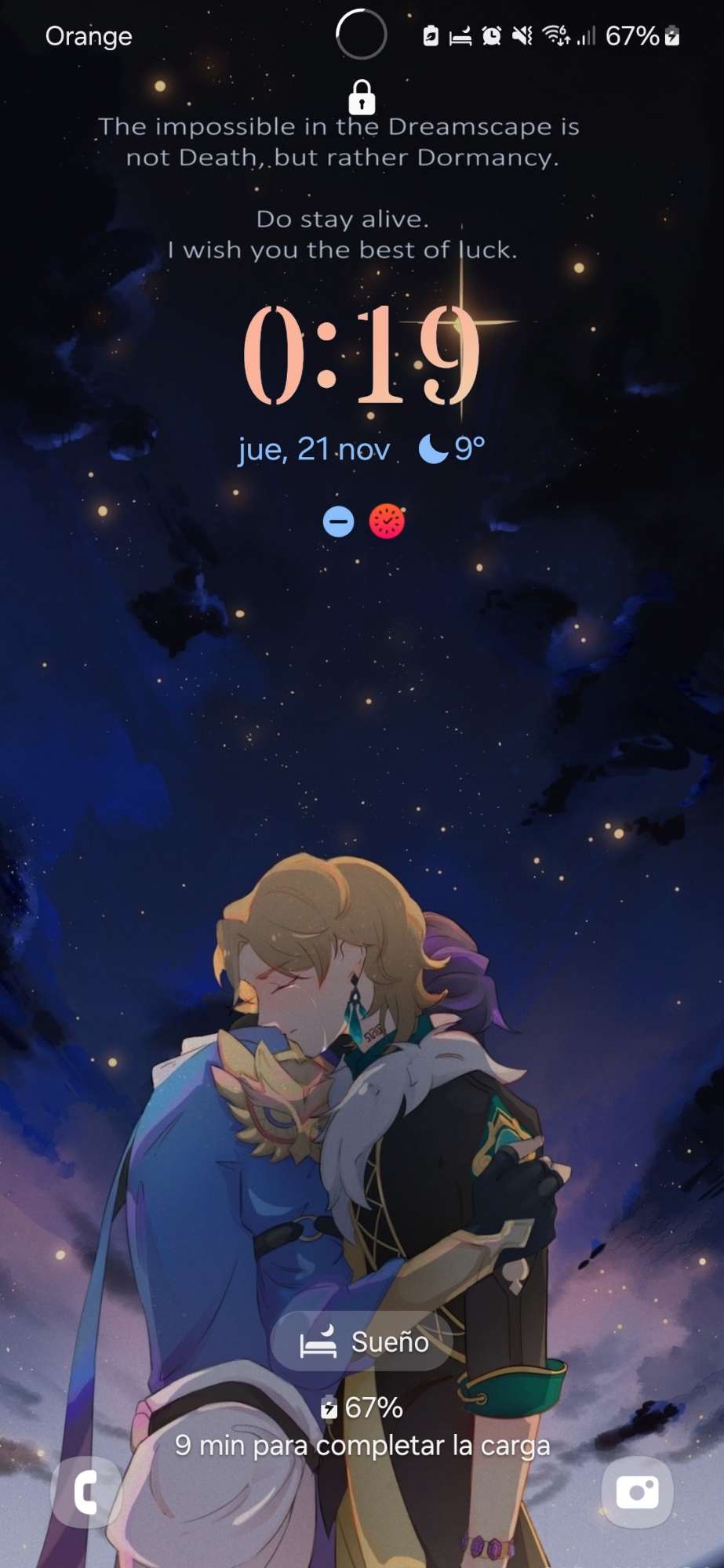Launch the camera shortcut

[637, 1491]
